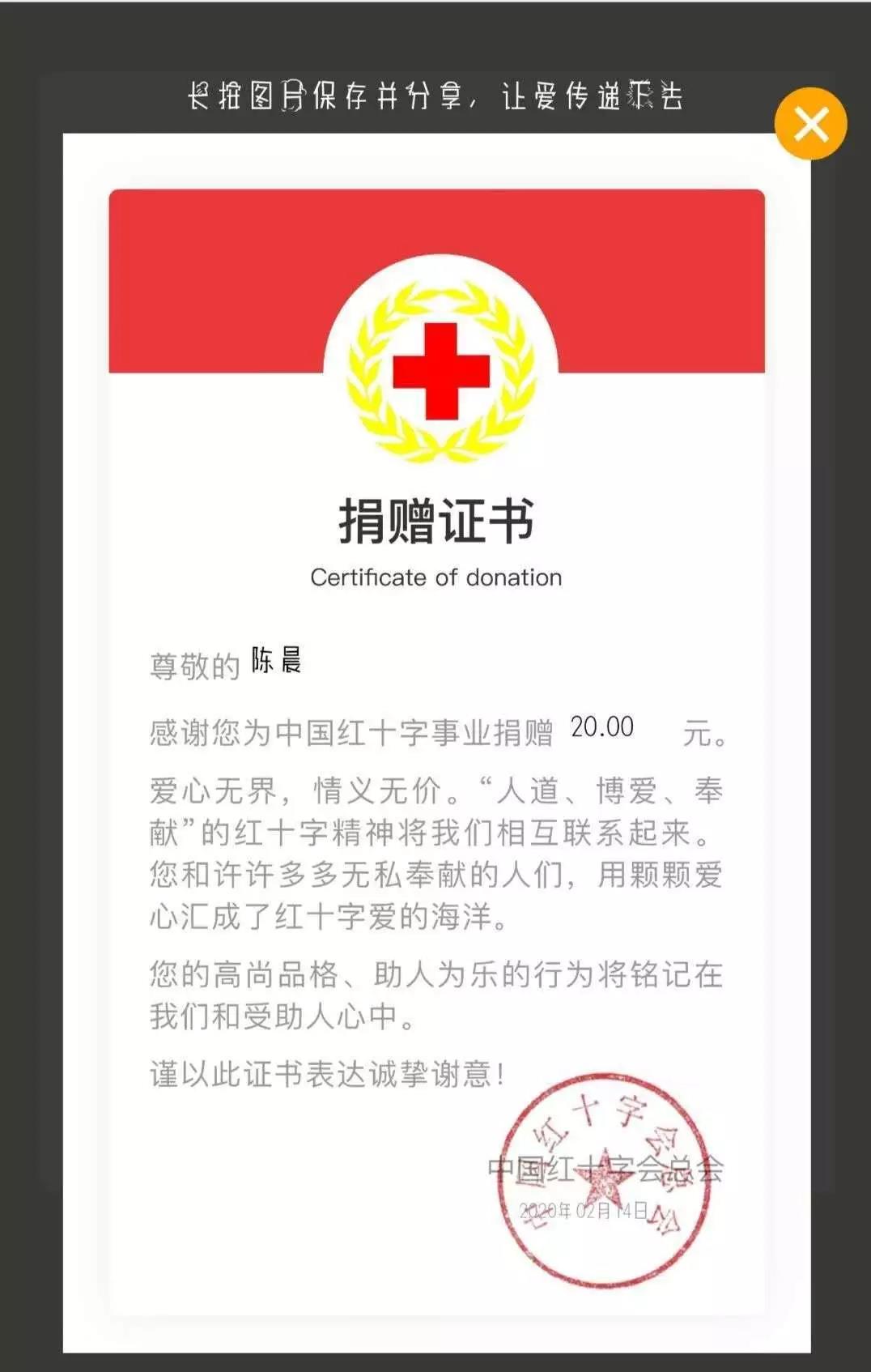The height and width of the screenshot is (1372, 871).
Task: Close the donation certificate popup
Action: tap(810, 124)
